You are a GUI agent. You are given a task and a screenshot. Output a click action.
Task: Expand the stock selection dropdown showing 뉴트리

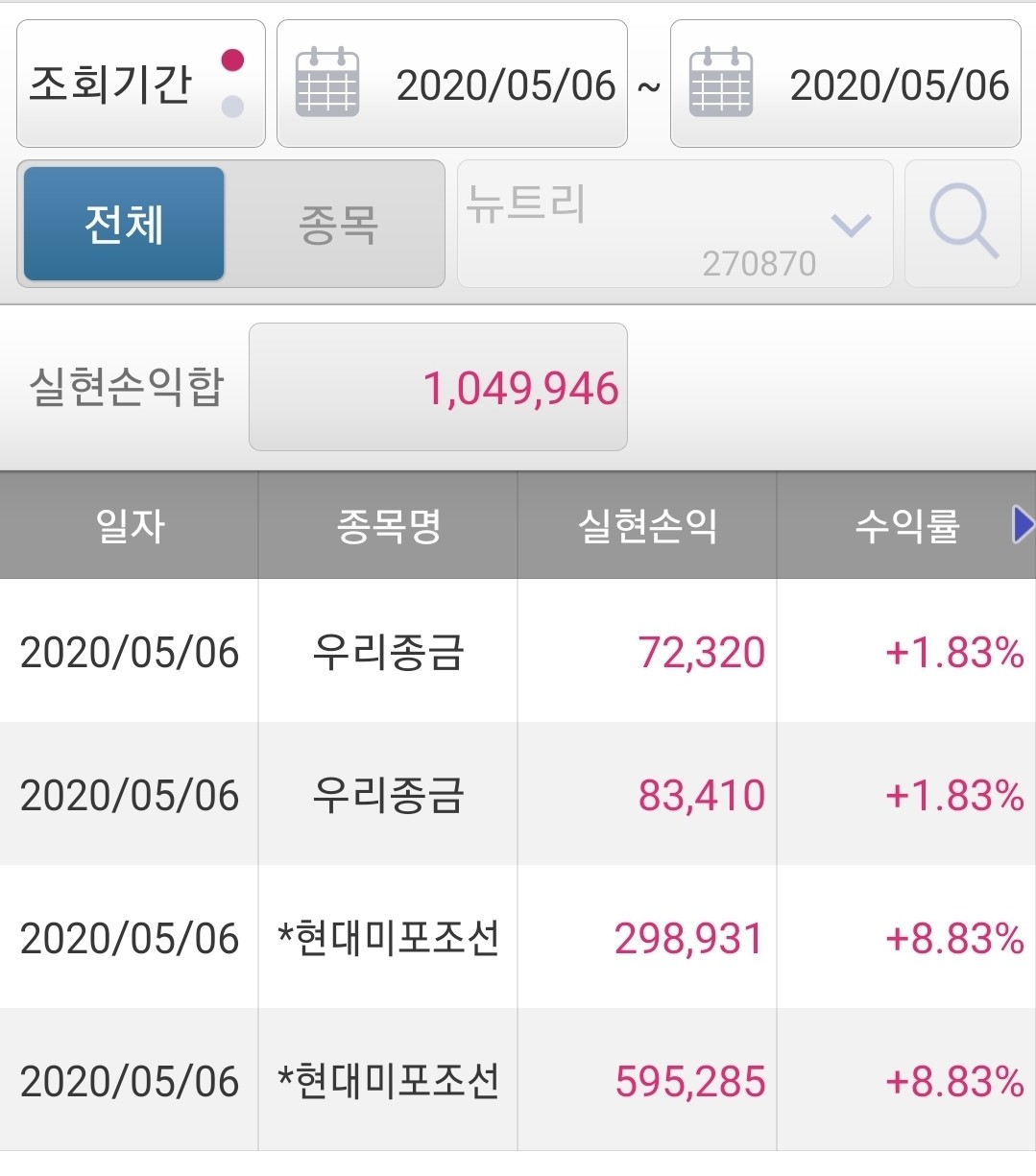[849, 223]
